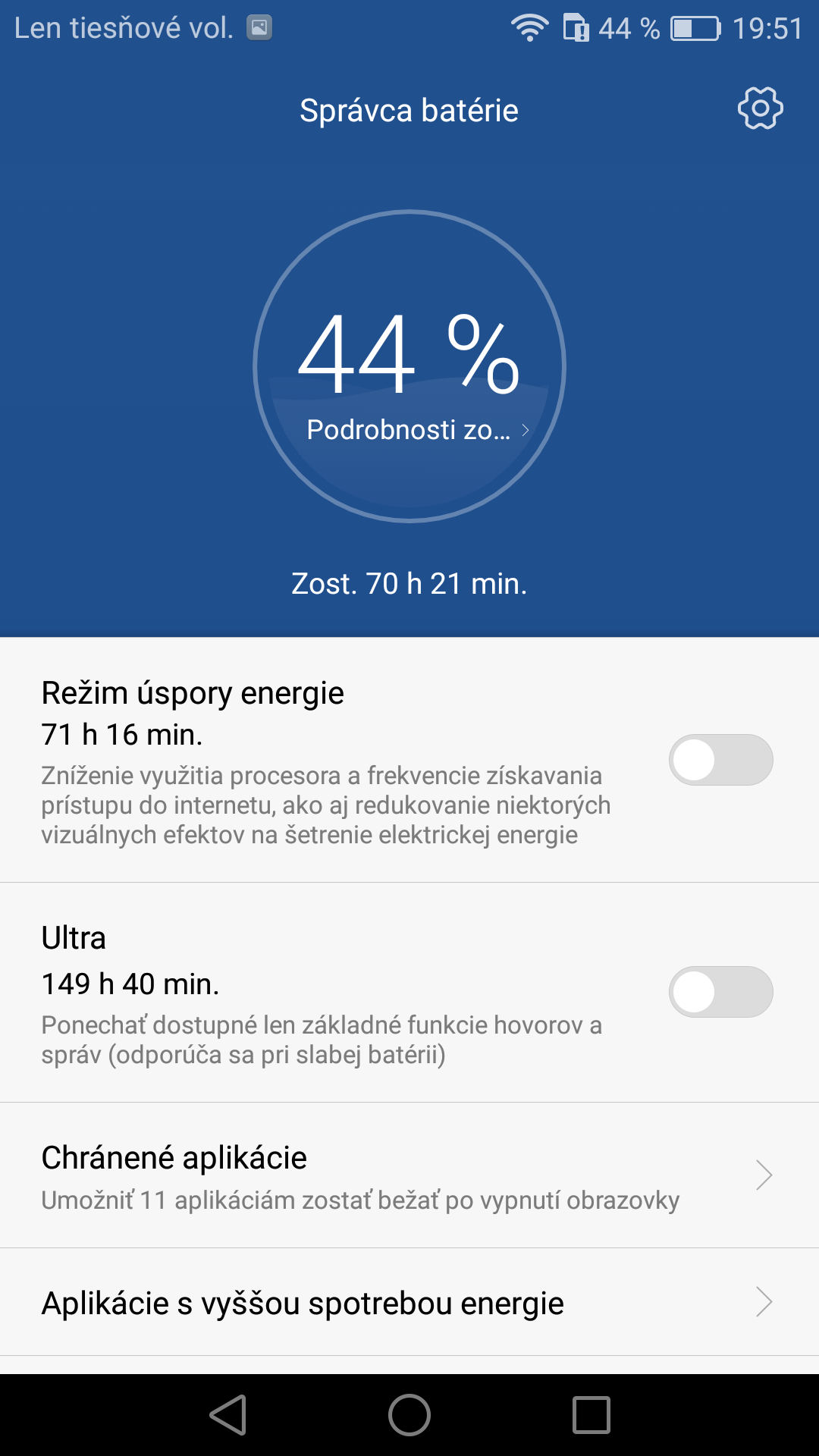Enable Režim úspory energie switch
Image resolution: width=819 pixels, height=1456 pixels.
720,760
